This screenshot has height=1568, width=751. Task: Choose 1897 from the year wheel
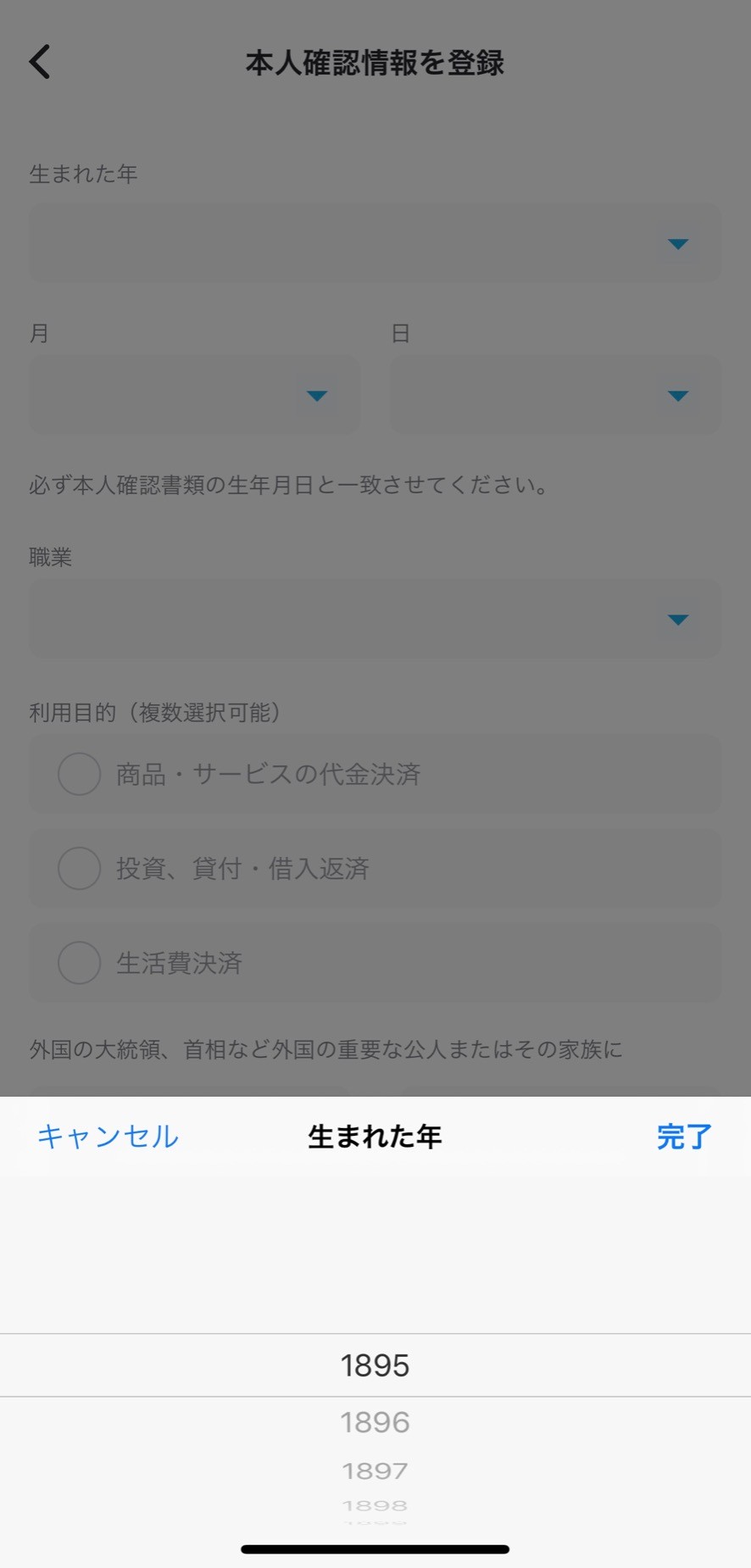(x=375, y=1471)
